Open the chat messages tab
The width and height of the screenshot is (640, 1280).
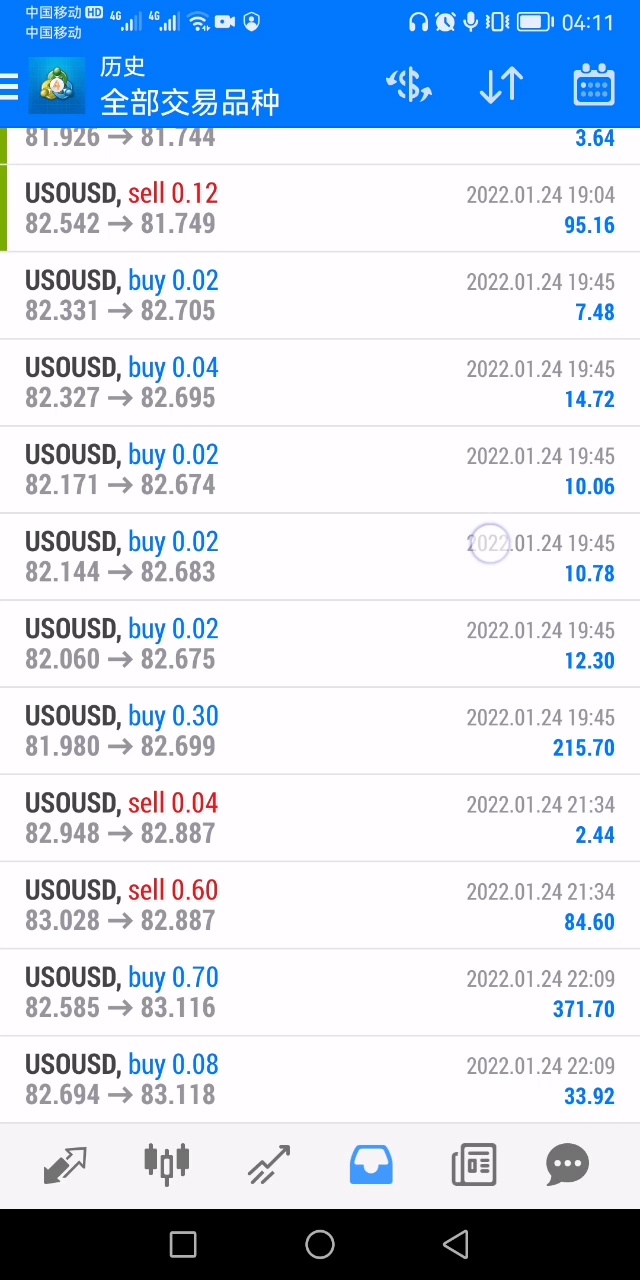[x=568, y=1165]
